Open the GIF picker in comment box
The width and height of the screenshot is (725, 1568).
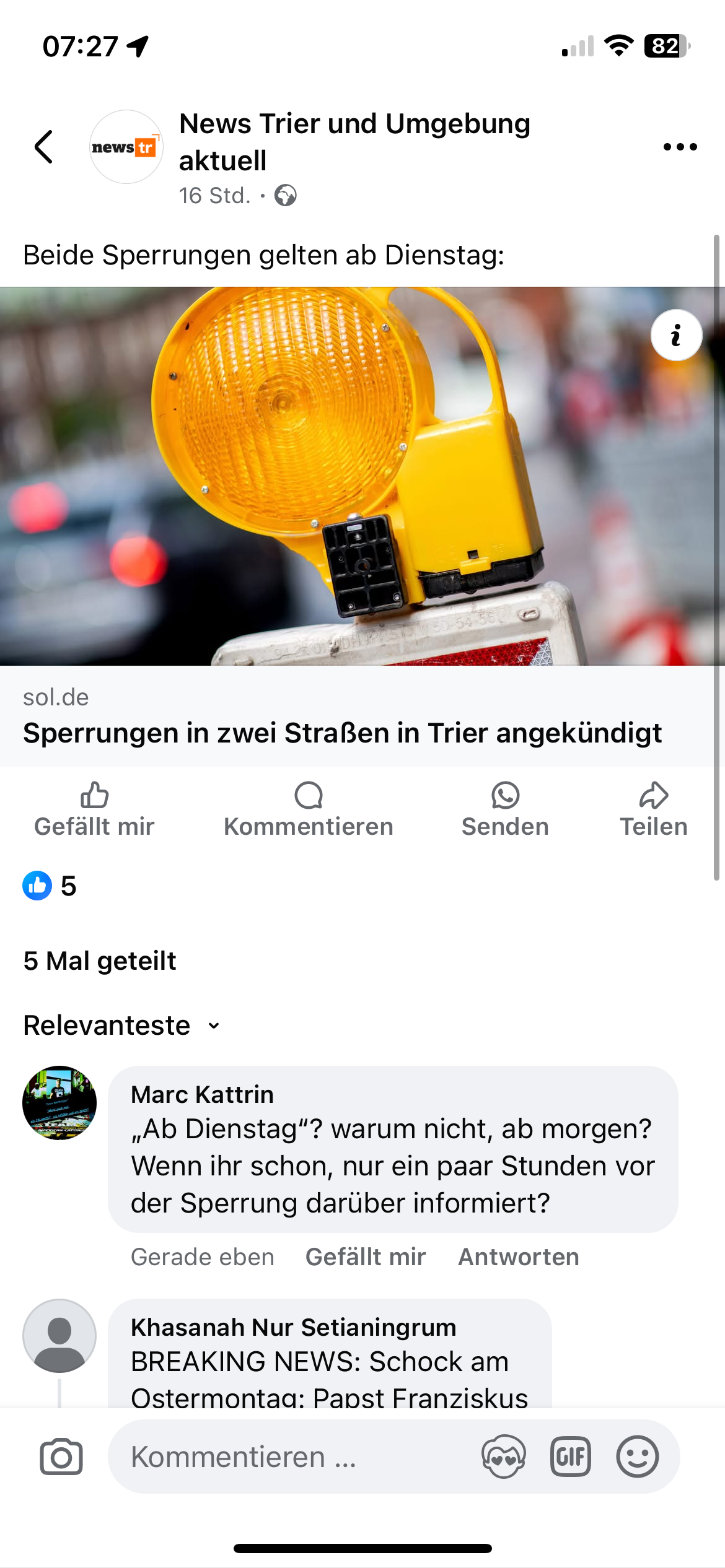point(570,1457)
